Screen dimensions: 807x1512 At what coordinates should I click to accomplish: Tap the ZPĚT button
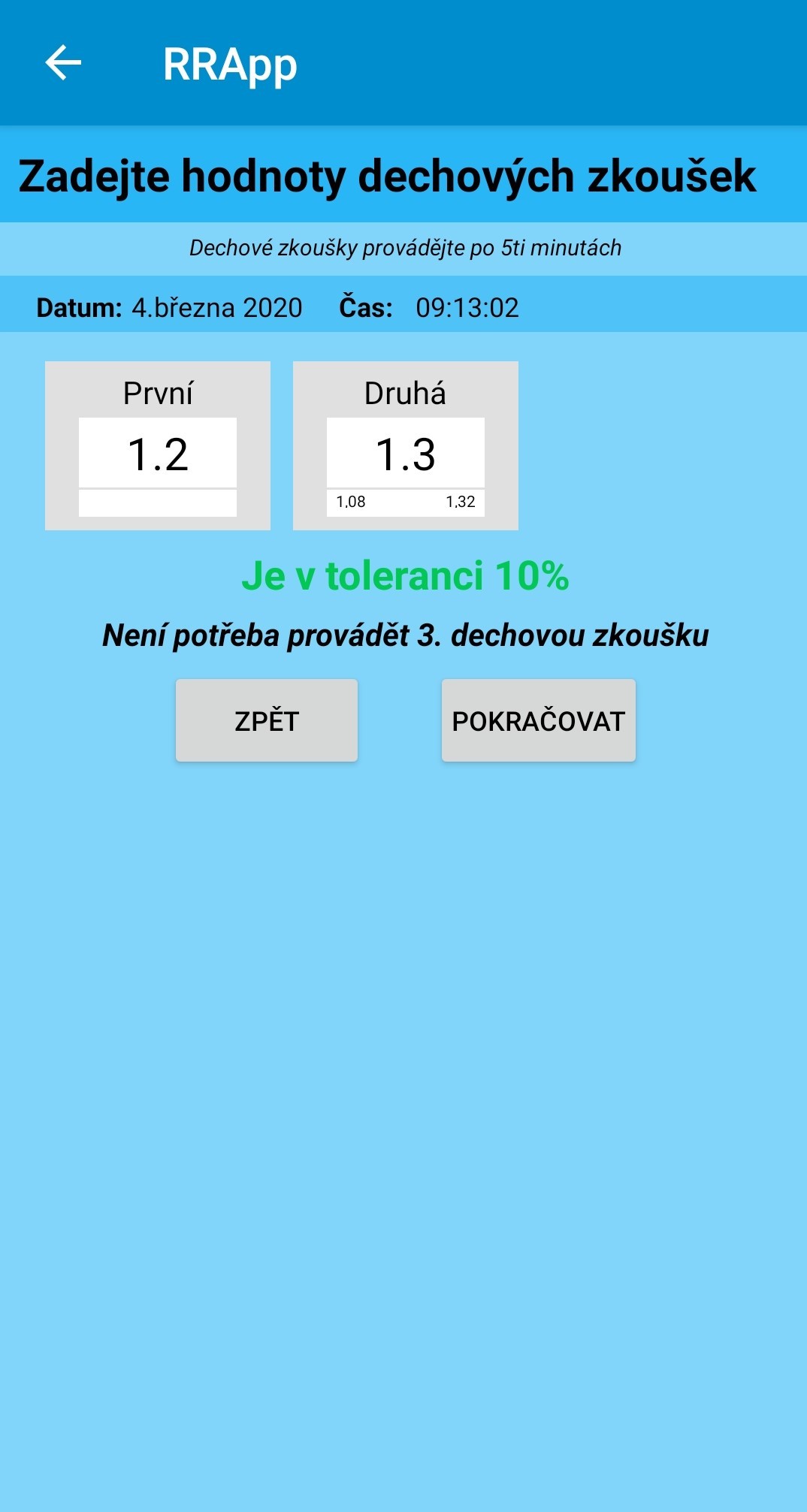pos(267,721)
